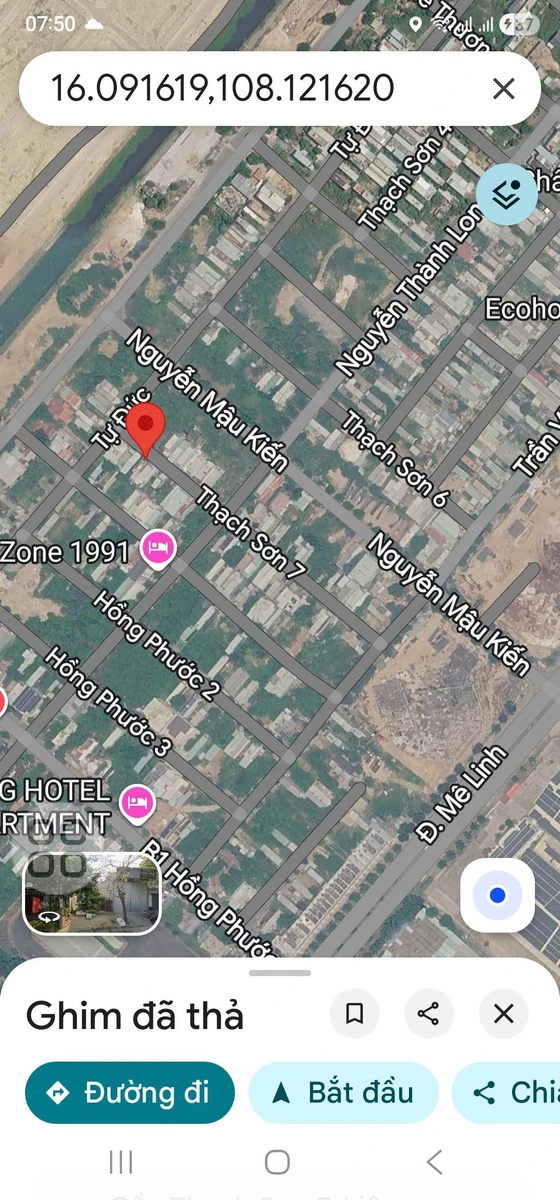Save the dropped pin with bookmark icon
This screenshot has height=1200, width=560.
pyautogui.click(x=354, y=1014)
